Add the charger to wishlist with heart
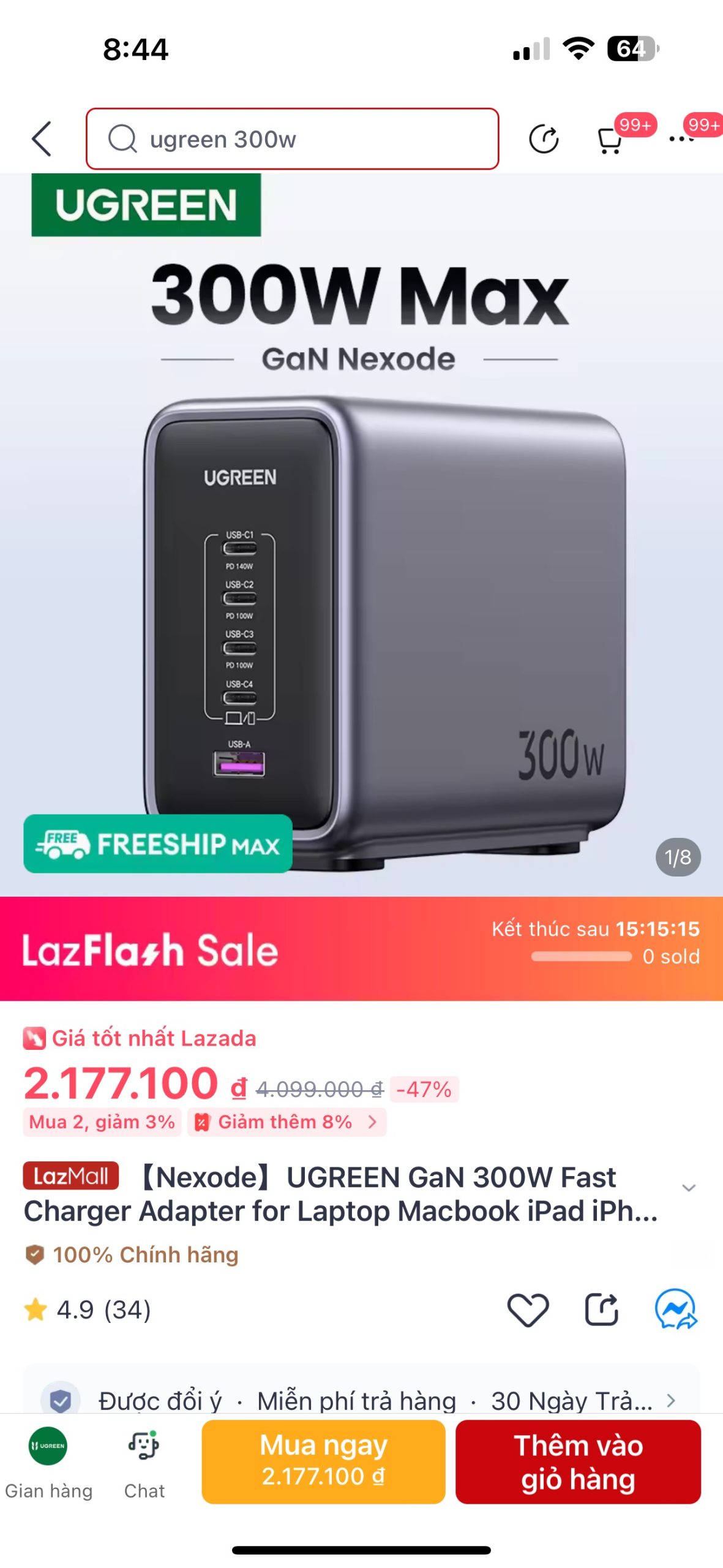Viewport: 723px width, 1568px height. 528,1310
